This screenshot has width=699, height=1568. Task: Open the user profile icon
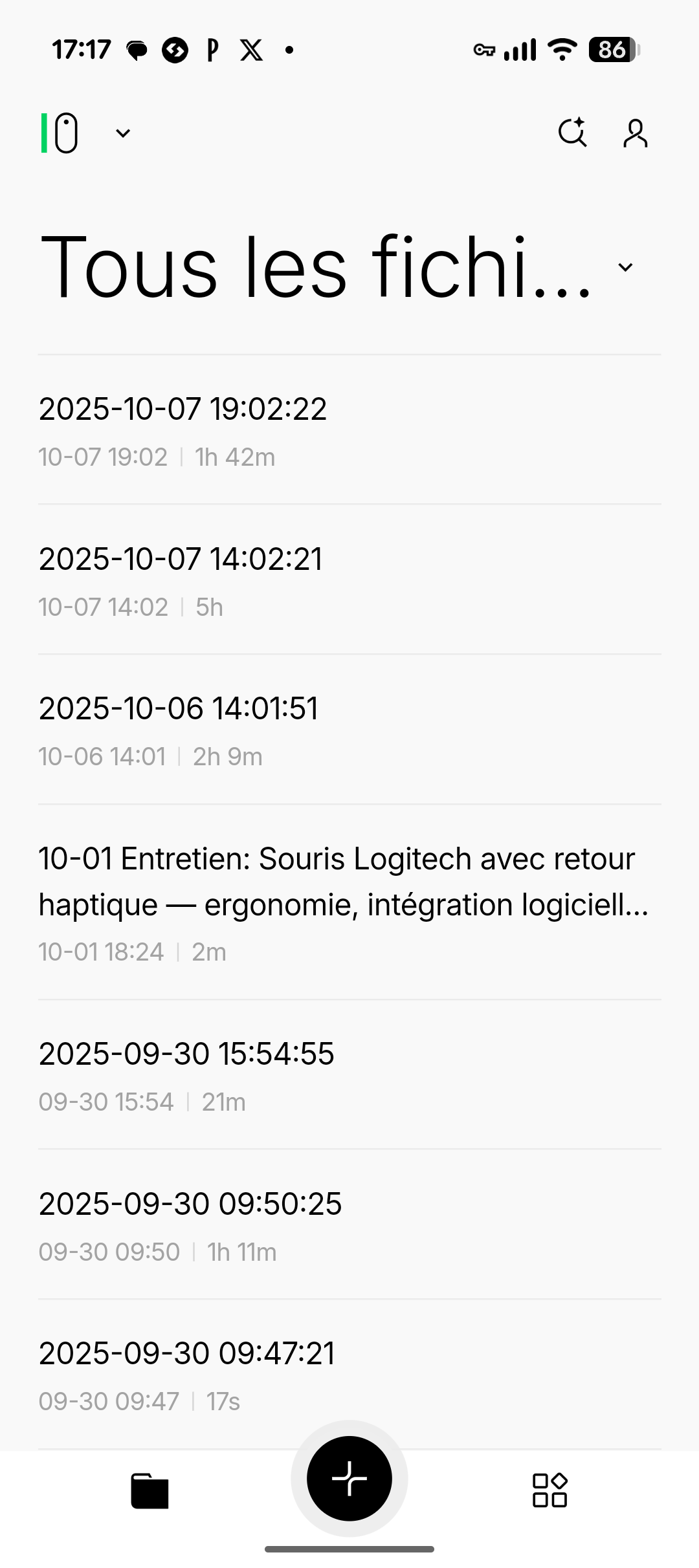(635, 133)
